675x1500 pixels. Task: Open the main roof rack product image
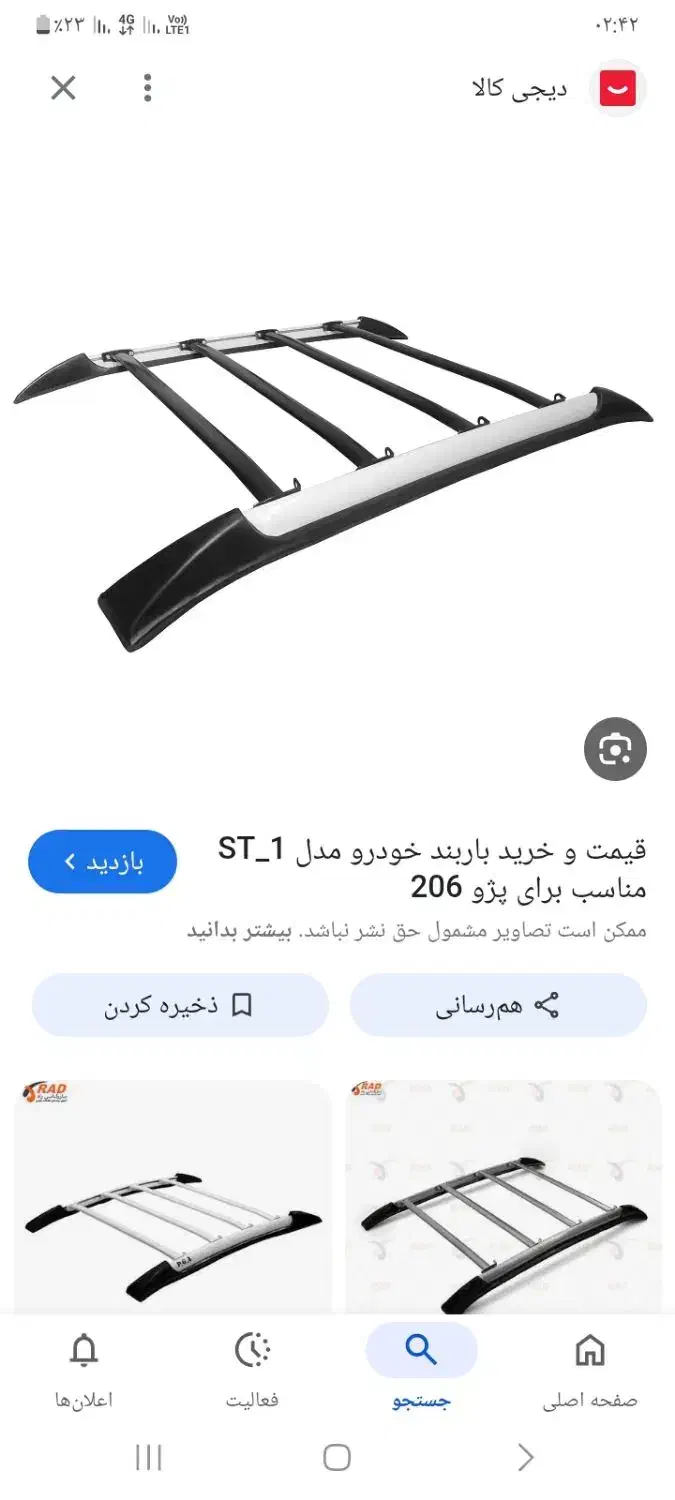click(x=335, y=480)
